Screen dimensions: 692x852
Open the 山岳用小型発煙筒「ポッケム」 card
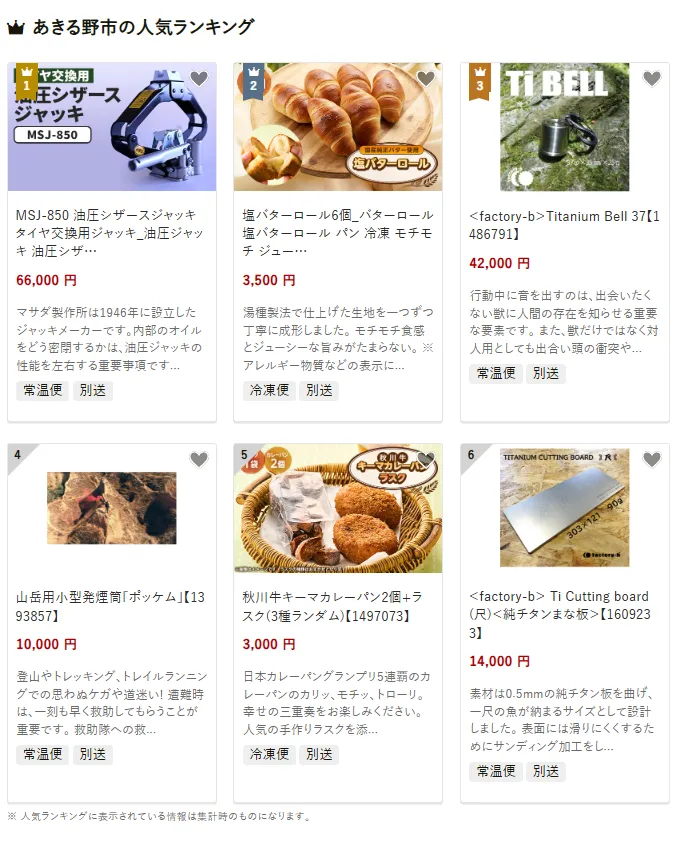click(111, 605)
